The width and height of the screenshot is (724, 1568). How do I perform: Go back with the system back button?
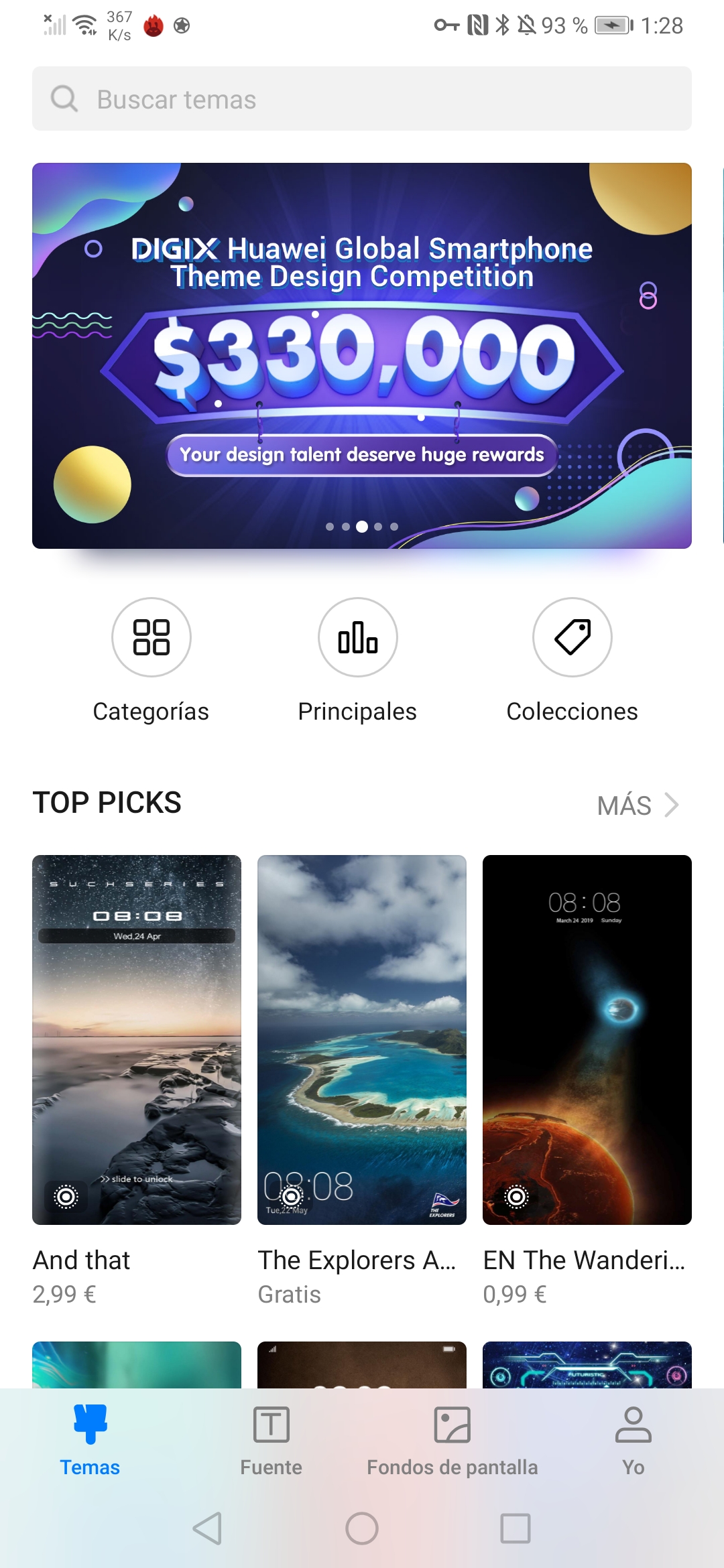(x=207, y=1528)
